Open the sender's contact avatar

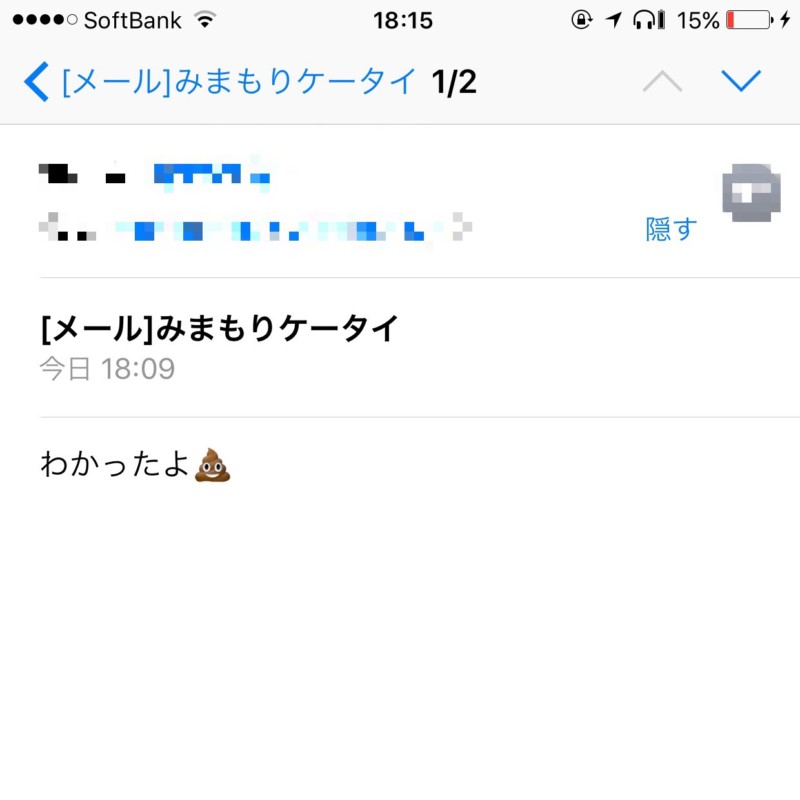click(750, 192)
